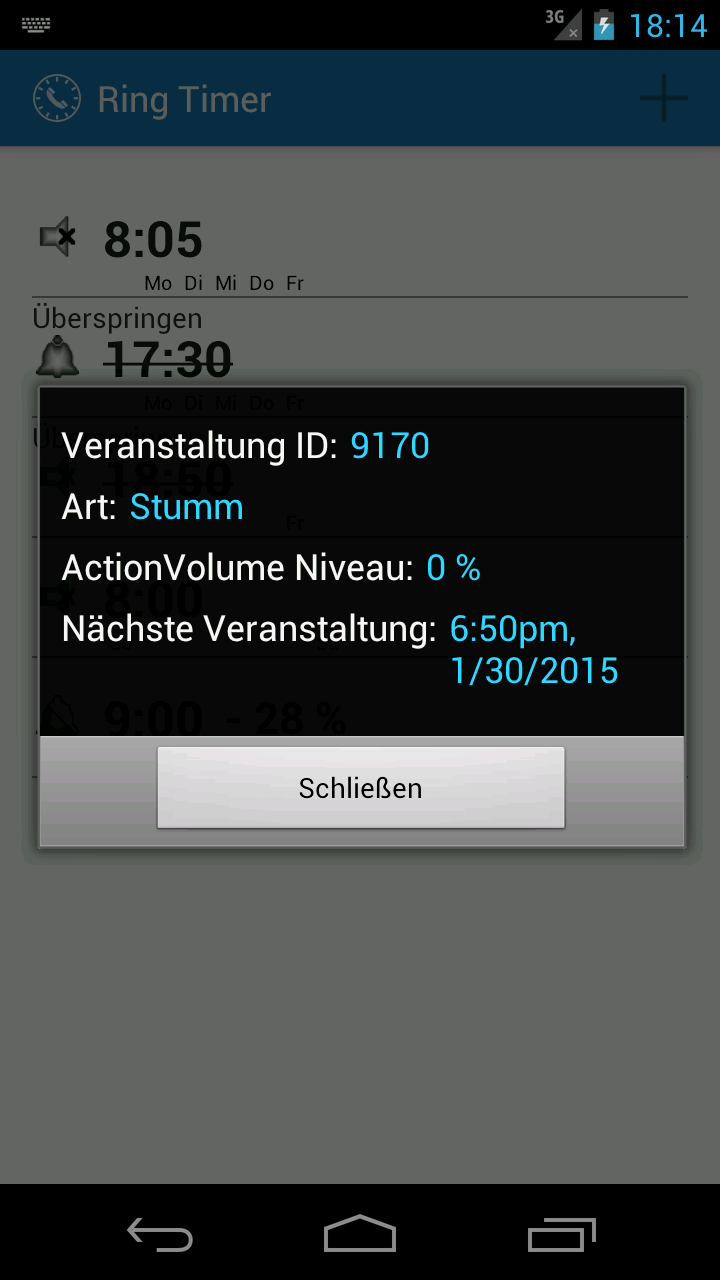Tap the plus icon to add new timer
This screenshot has height=1280, width=720.
(662, 97)
